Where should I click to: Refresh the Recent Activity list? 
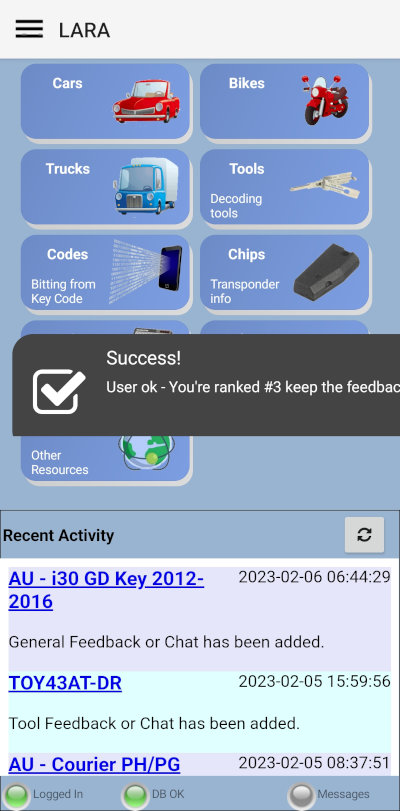coord(365,535)
